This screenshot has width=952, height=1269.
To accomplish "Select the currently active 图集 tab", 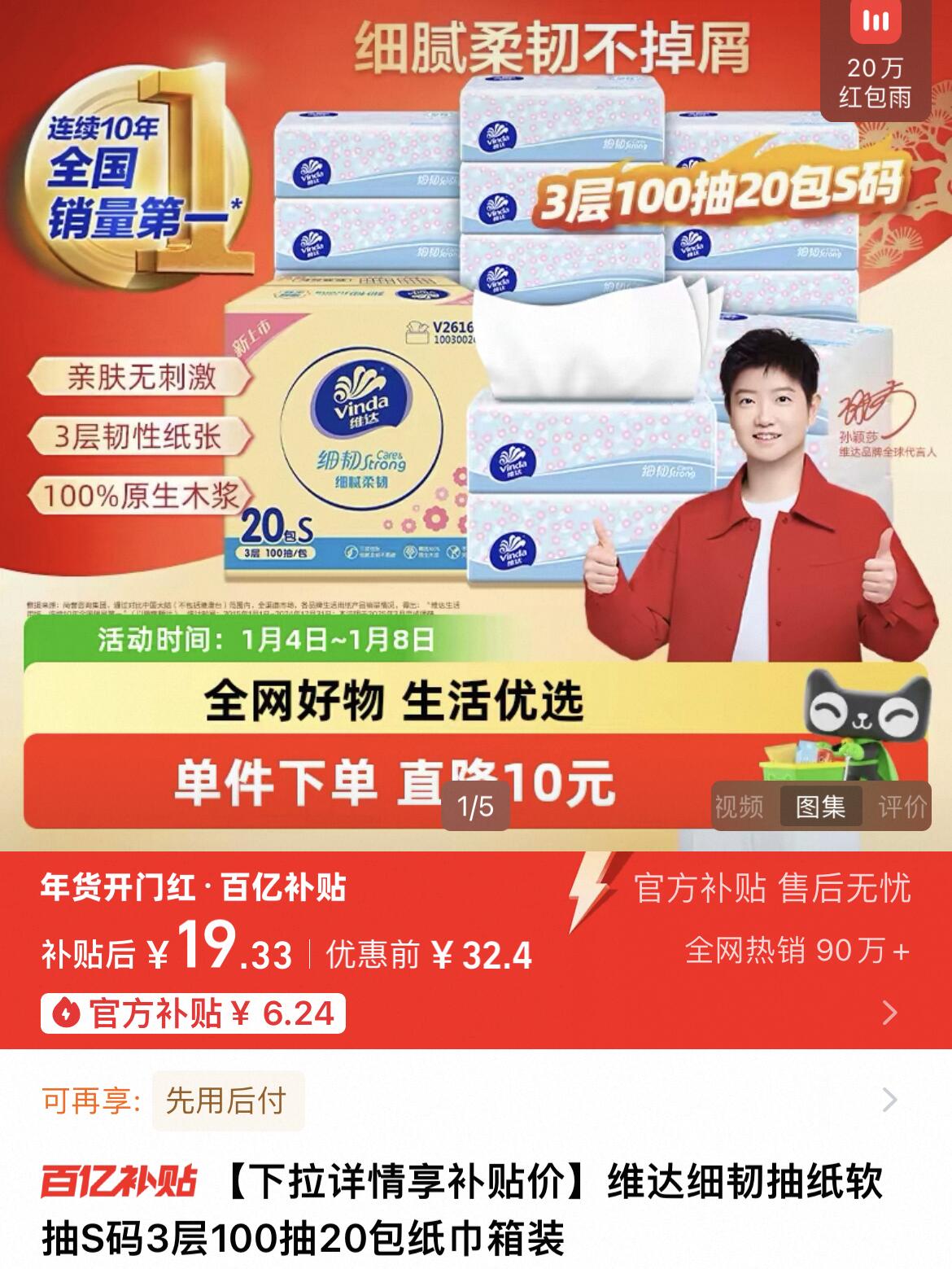I will point(821,805).
